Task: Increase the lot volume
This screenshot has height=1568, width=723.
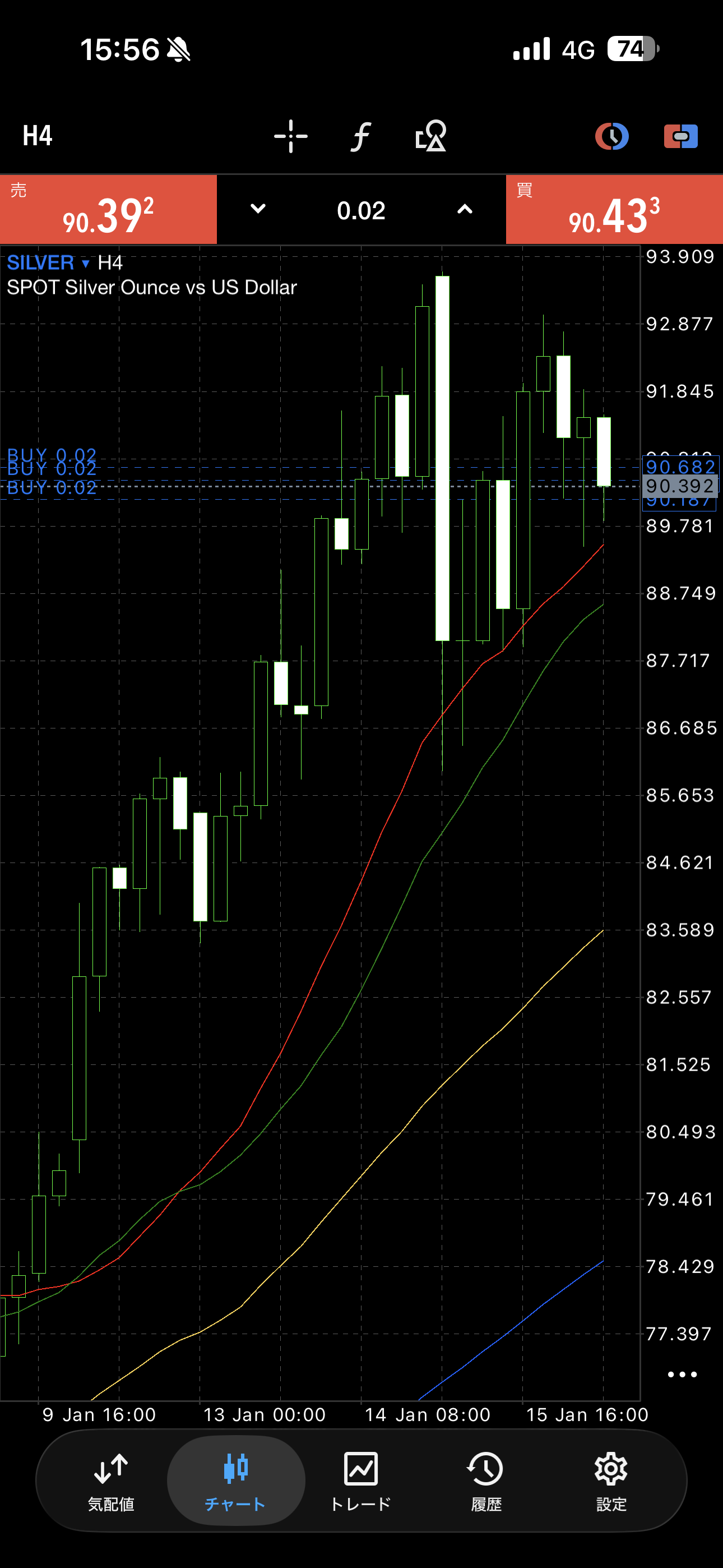Action: tap(465, 209)
